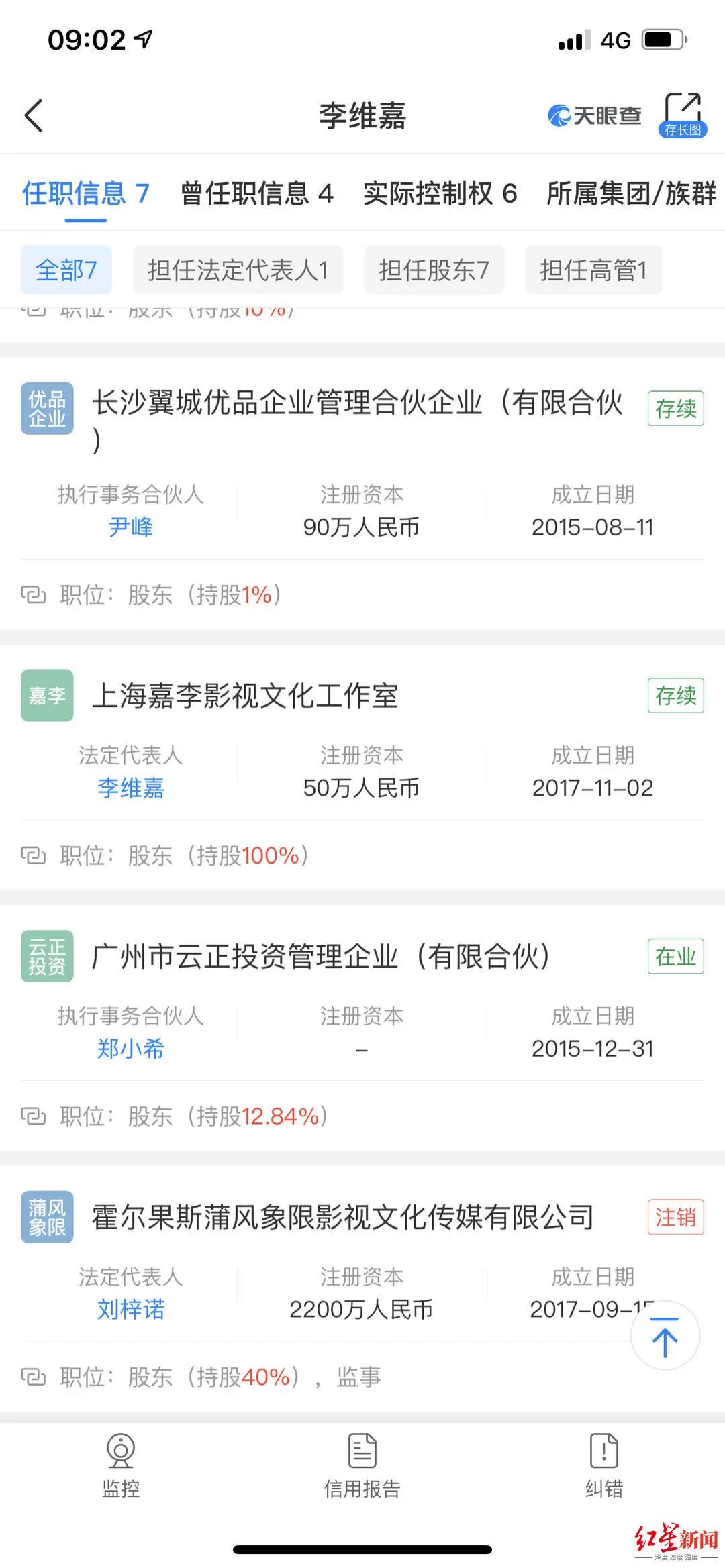The image size is (725, 1568).
Task: Tap legal representative 李维嘉 link
Action: [131, 788]
